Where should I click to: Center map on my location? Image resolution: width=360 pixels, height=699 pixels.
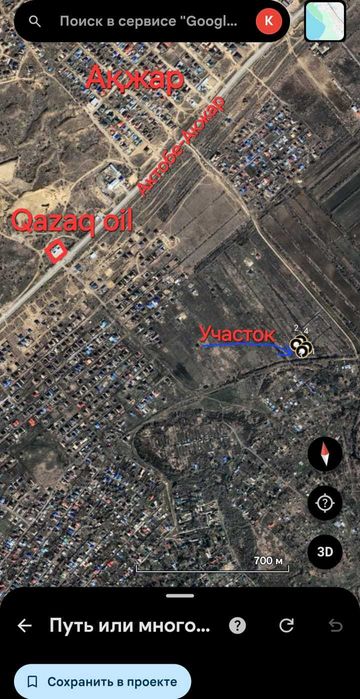pos(325,503)
